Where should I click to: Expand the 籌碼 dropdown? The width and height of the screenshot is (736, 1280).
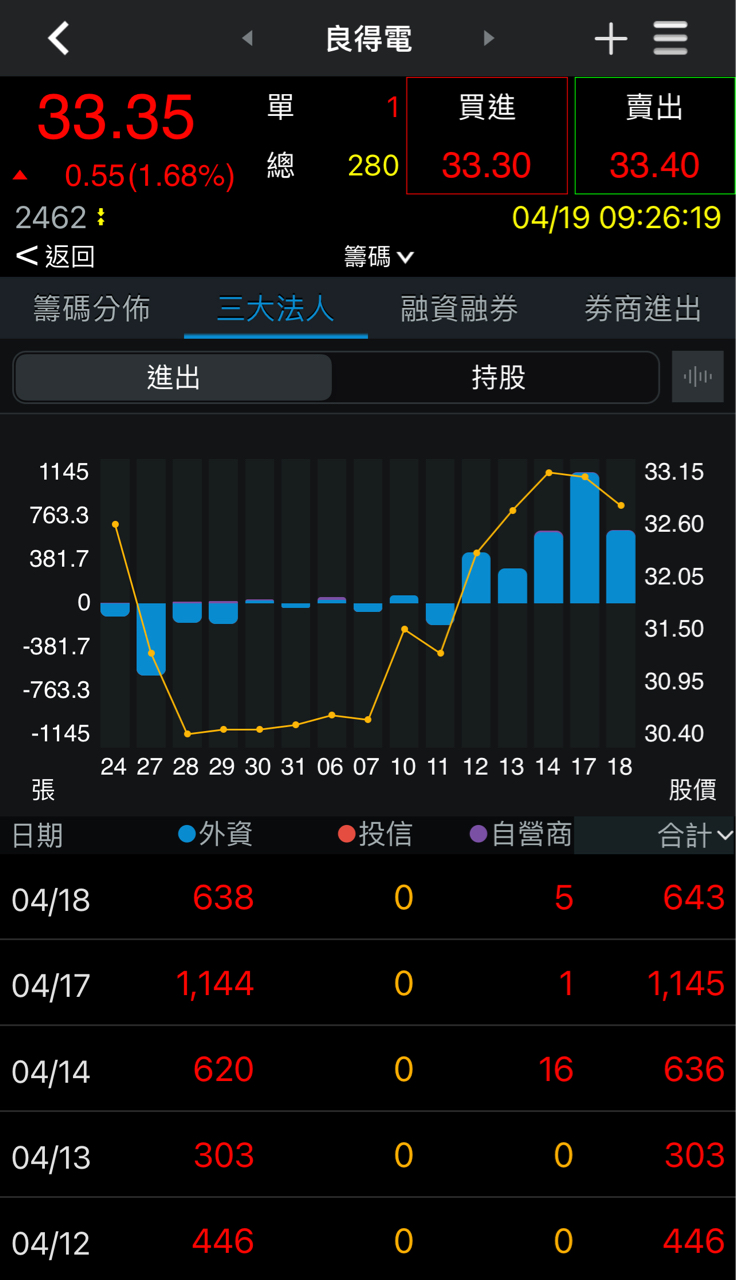click(378, 257)
